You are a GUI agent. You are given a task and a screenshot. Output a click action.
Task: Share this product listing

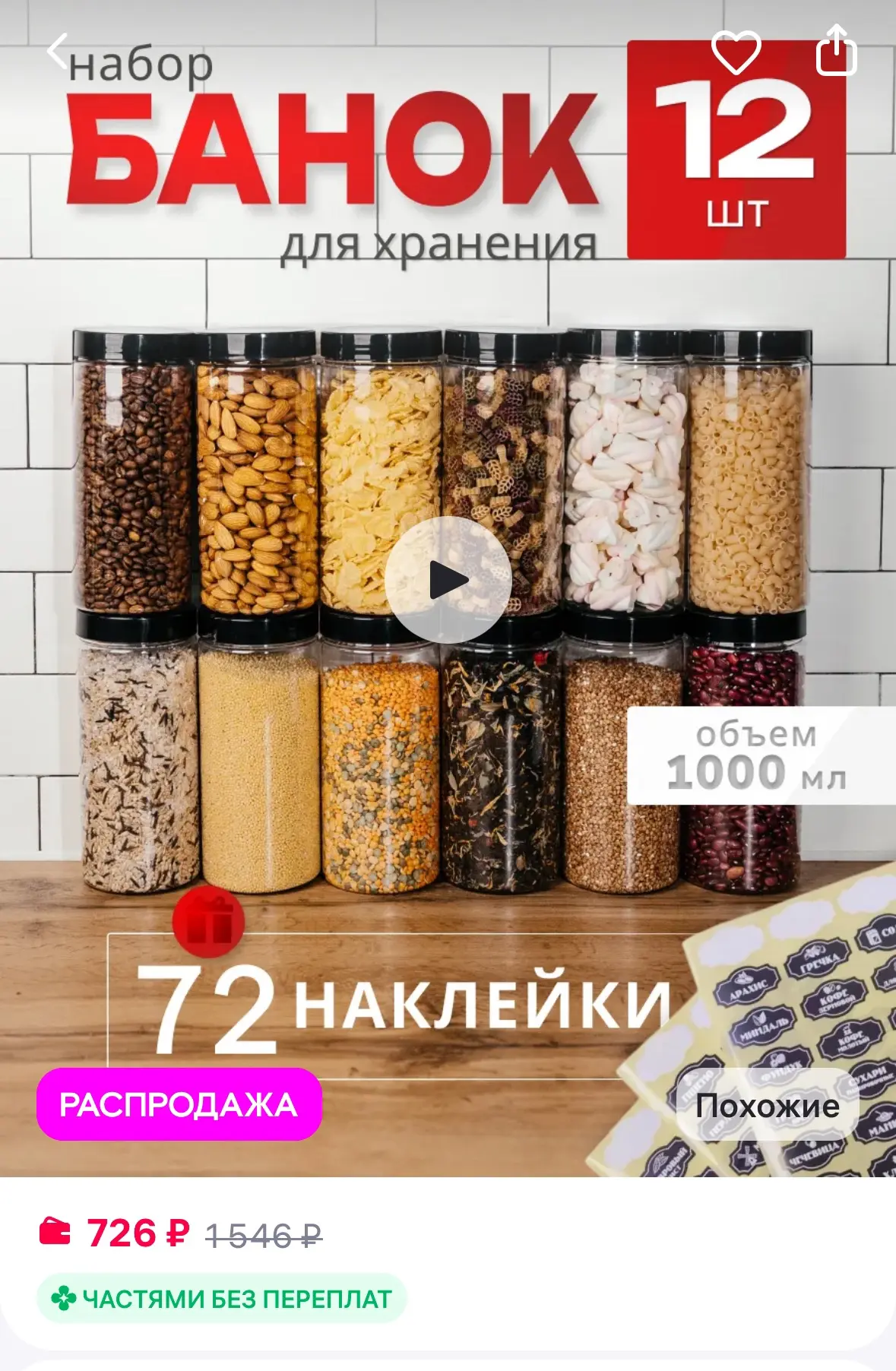836,50
